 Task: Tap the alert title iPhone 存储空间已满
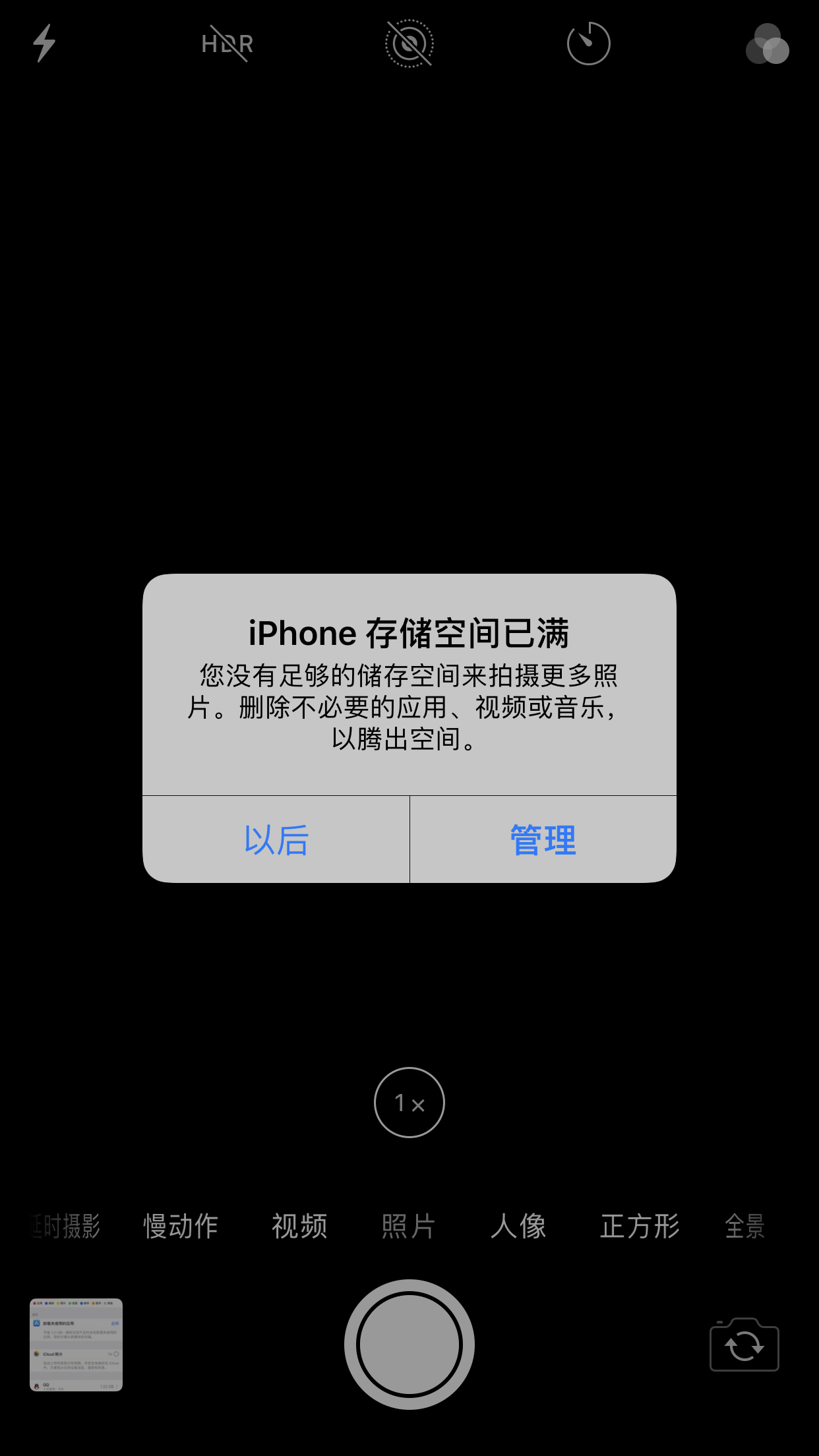(x=409, y=632)
